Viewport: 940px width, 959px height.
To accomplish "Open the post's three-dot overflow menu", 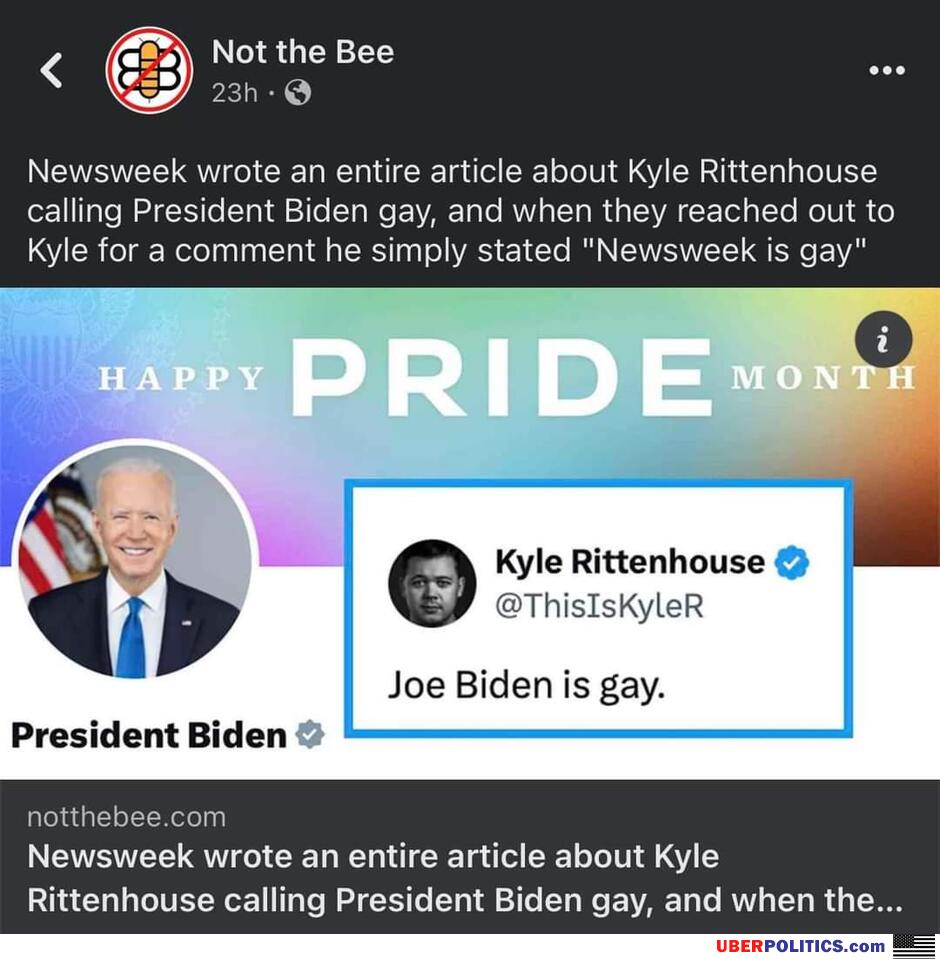I will pyautogui.click(x=886, y=70).
